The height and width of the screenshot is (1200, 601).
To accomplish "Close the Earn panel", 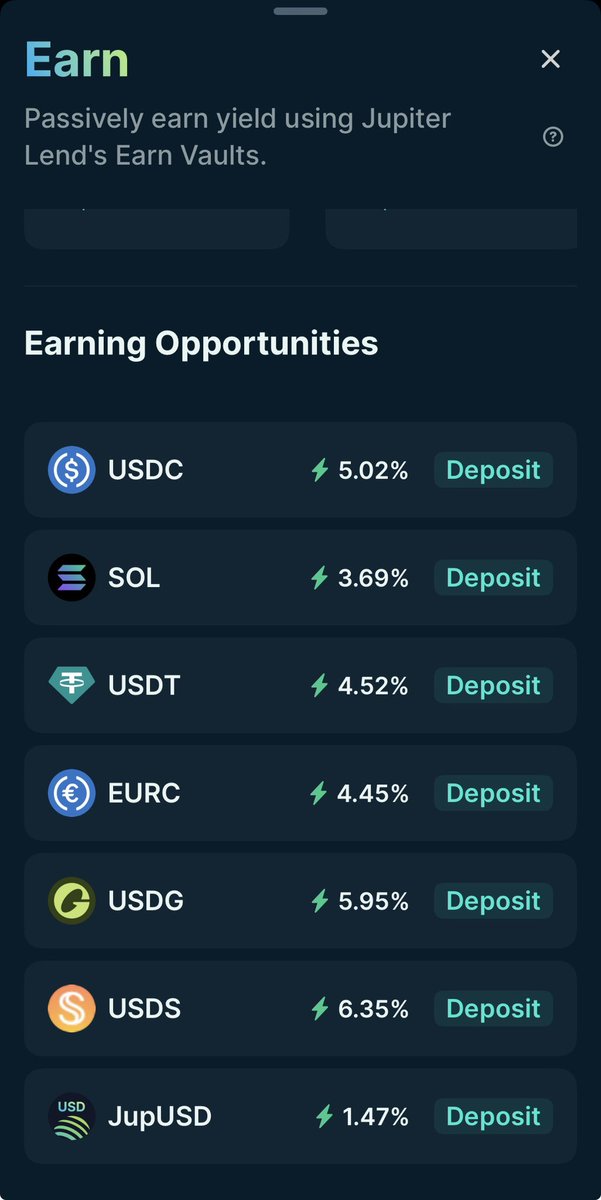I will coord(550,60).
